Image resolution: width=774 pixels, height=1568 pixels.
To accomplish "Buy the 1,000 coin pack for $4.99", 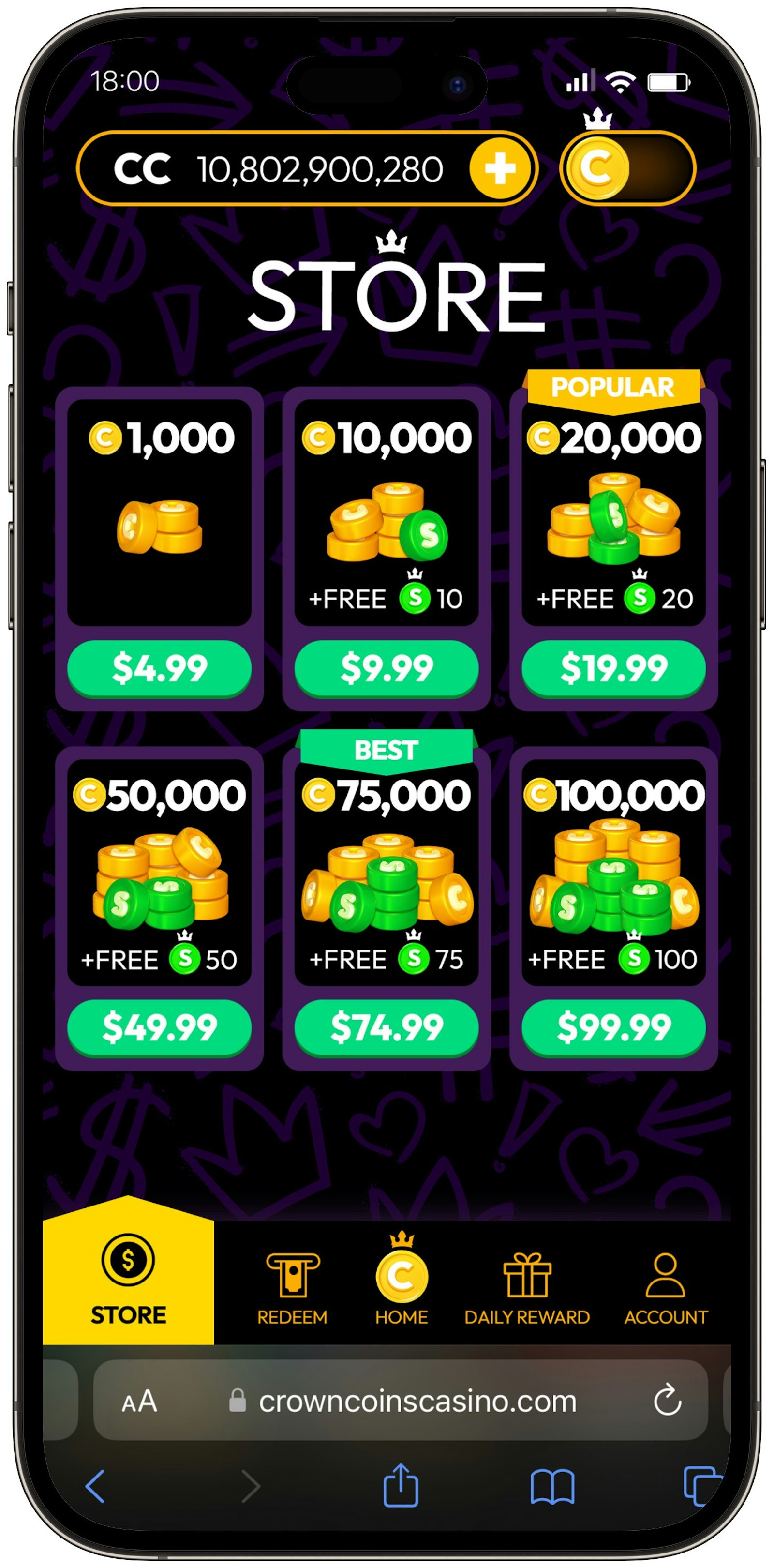I will (160, 668).
